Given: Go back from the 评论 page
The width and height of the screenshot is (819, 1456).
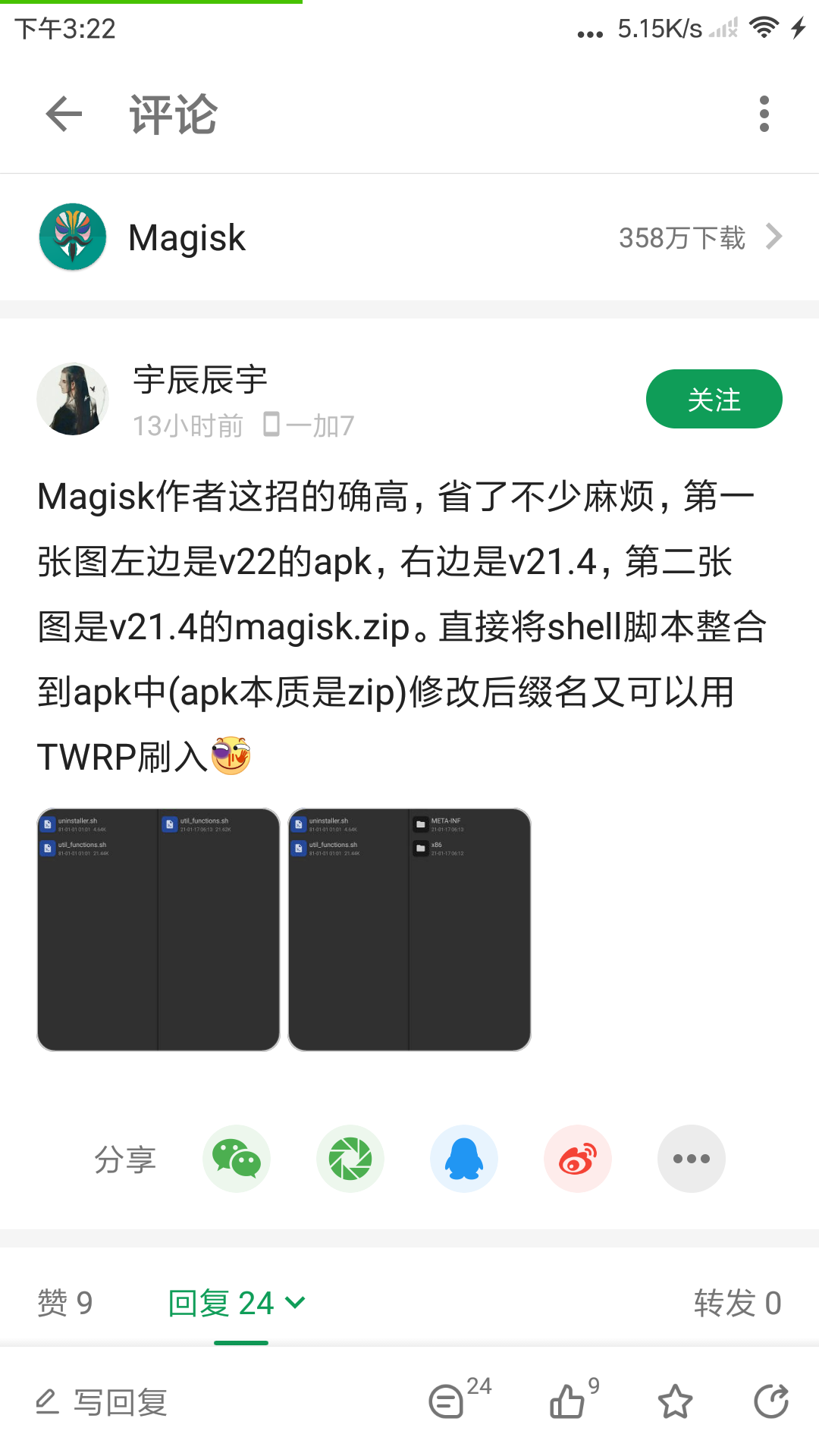Looking at the screenshot, I should pos(64,115).
